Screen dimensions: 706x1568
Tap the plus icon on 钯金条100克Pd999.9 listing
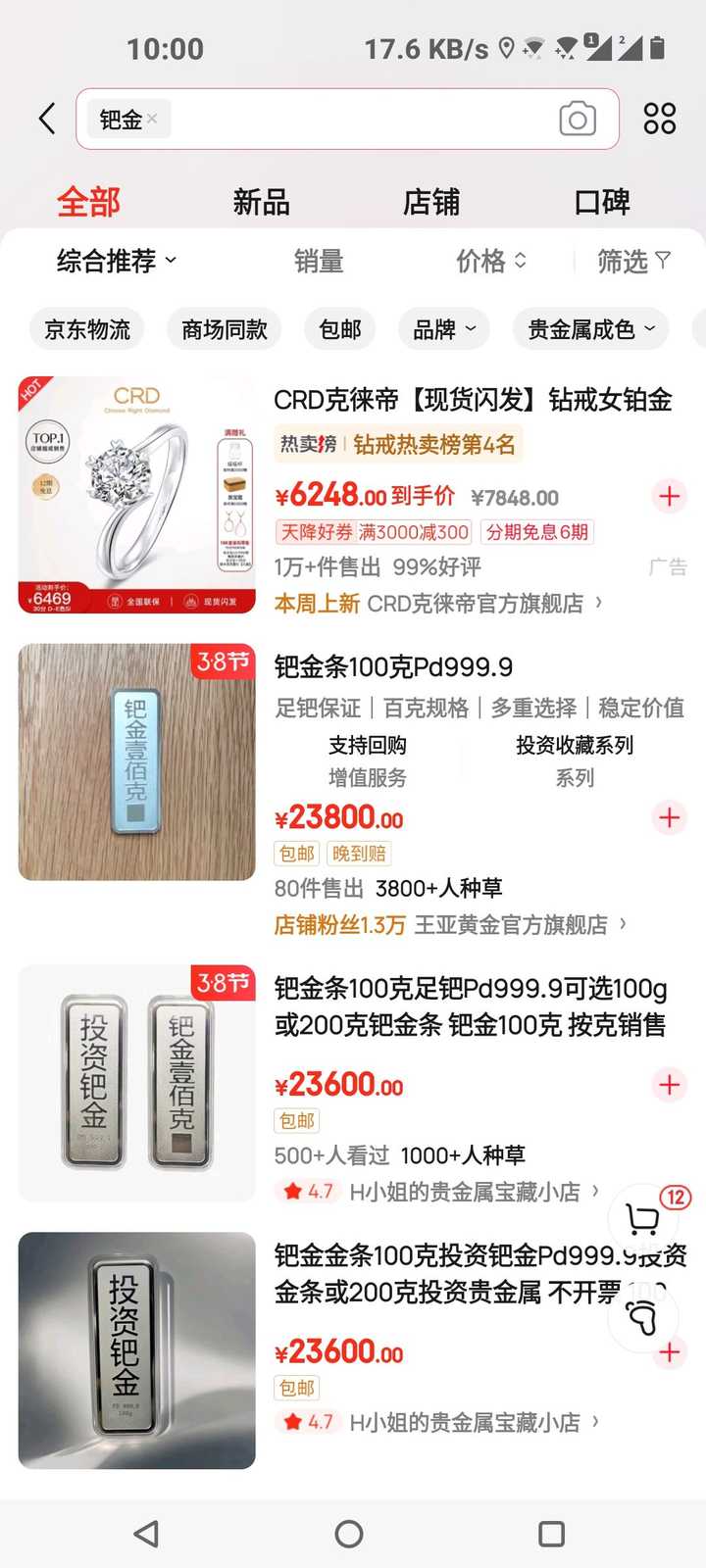click(669, 817)
